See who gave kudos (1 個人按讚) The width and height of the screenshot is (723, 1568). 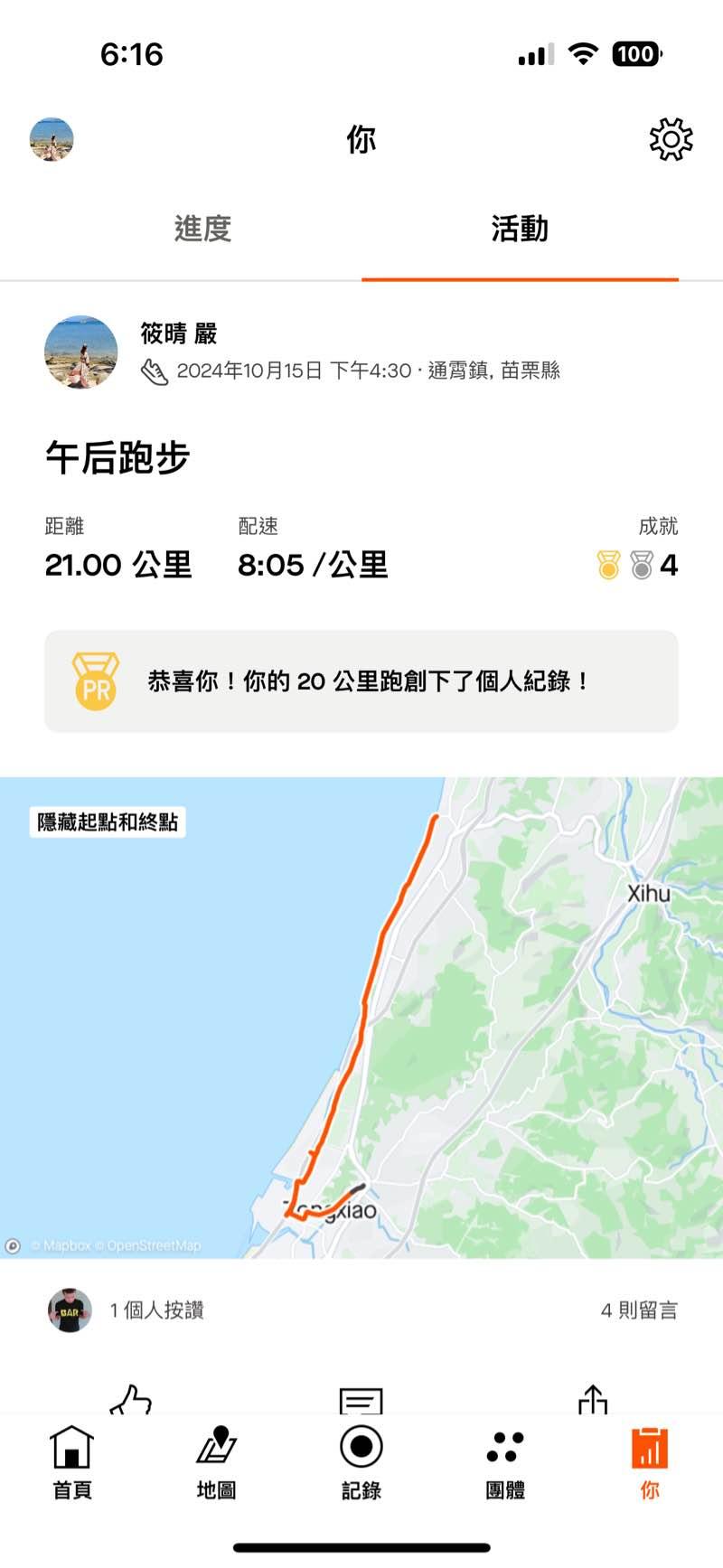pos(156,1310)
